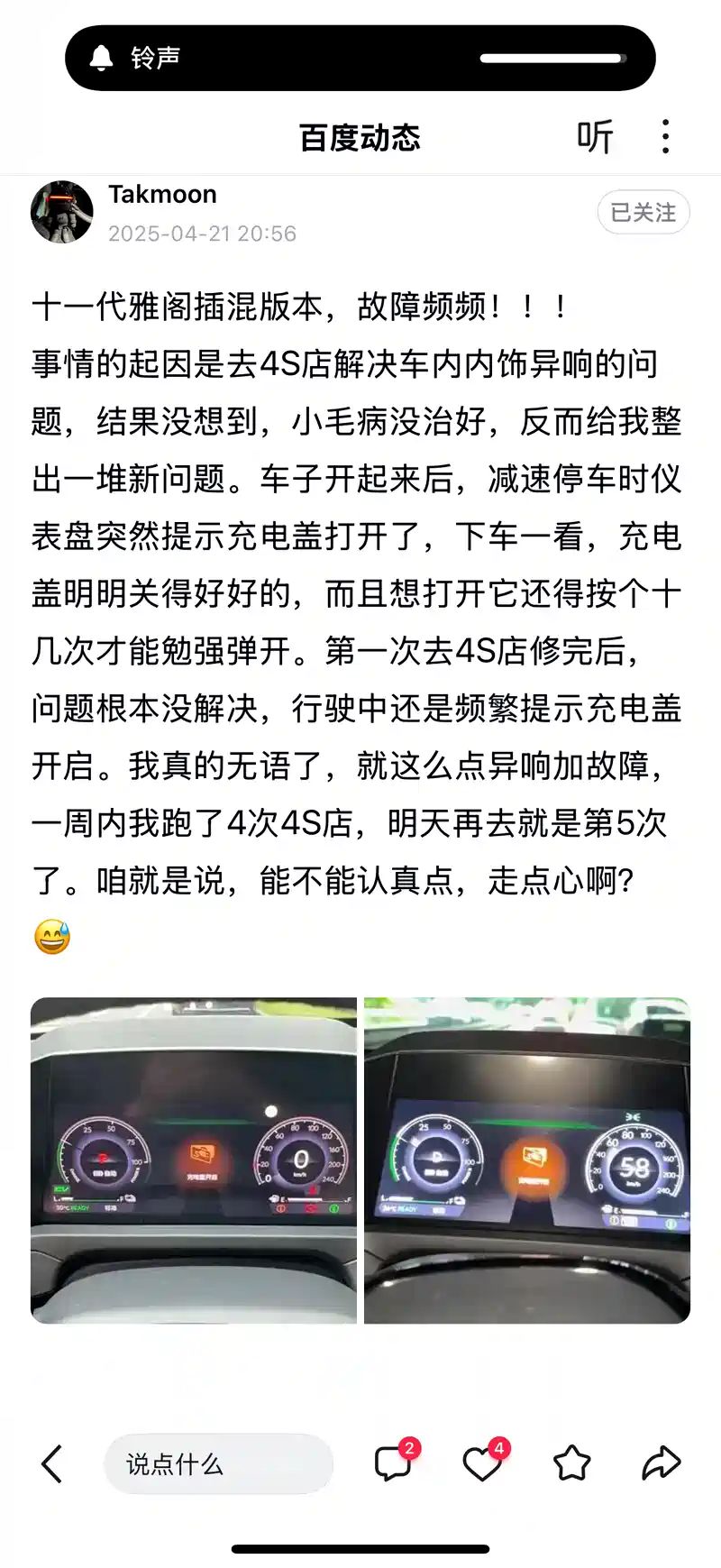Favorite this post with the star

571,1463
